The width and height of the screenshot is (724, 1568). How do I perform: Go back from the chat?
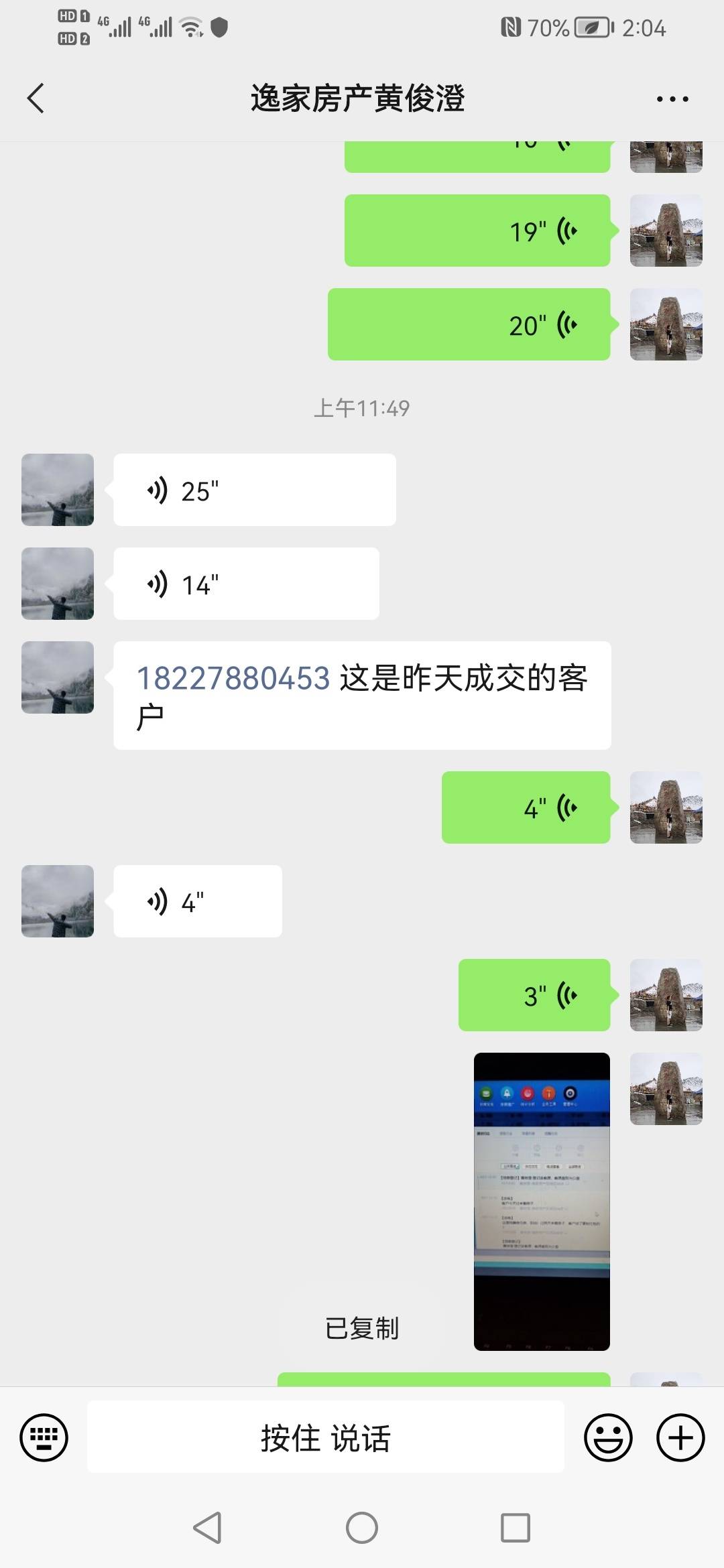(36, 99)
